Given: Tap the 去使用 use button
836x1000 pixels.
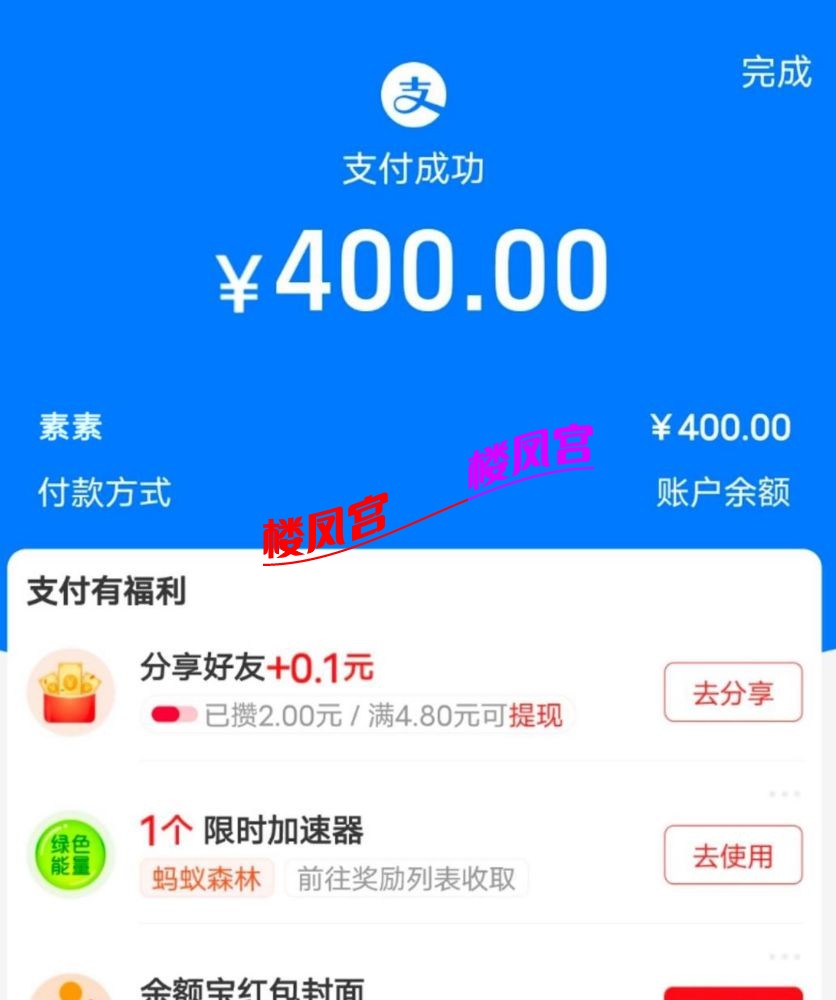Looking at the screenshot, I should point(732,856).
